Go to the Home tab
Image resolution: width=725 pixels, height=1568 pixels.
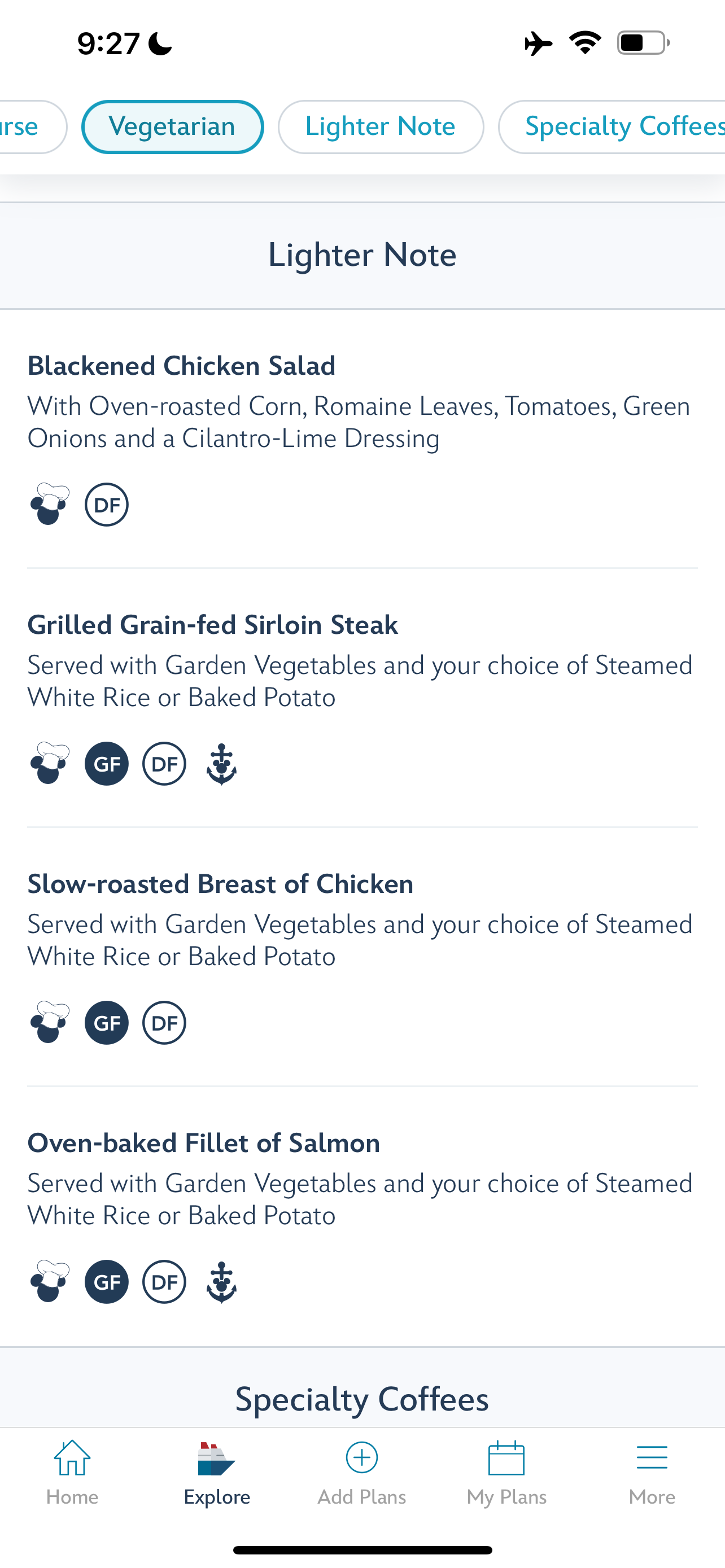click(x=72, y=1472)
